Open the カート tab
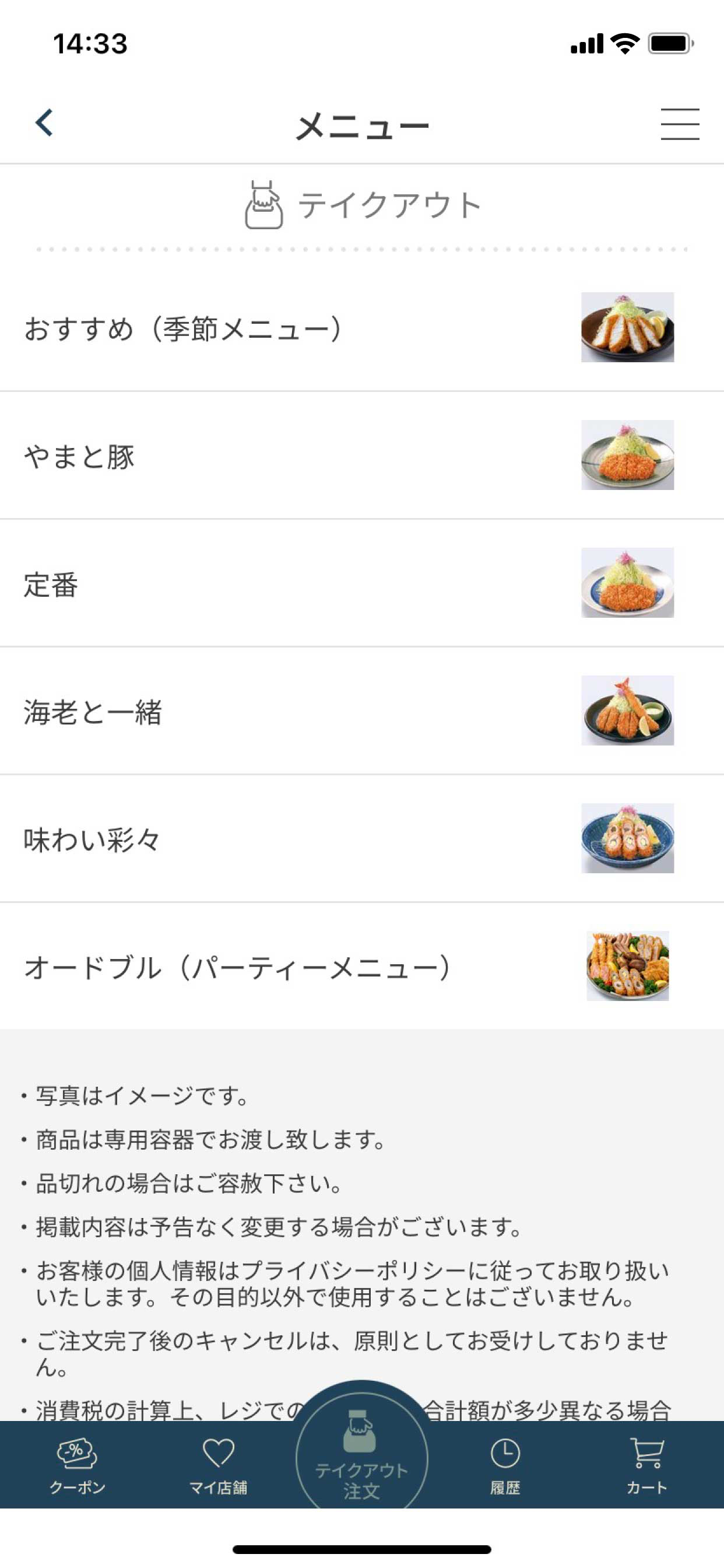The image size is (724, 1568). pyautogui.click(x=646, y=1468)
